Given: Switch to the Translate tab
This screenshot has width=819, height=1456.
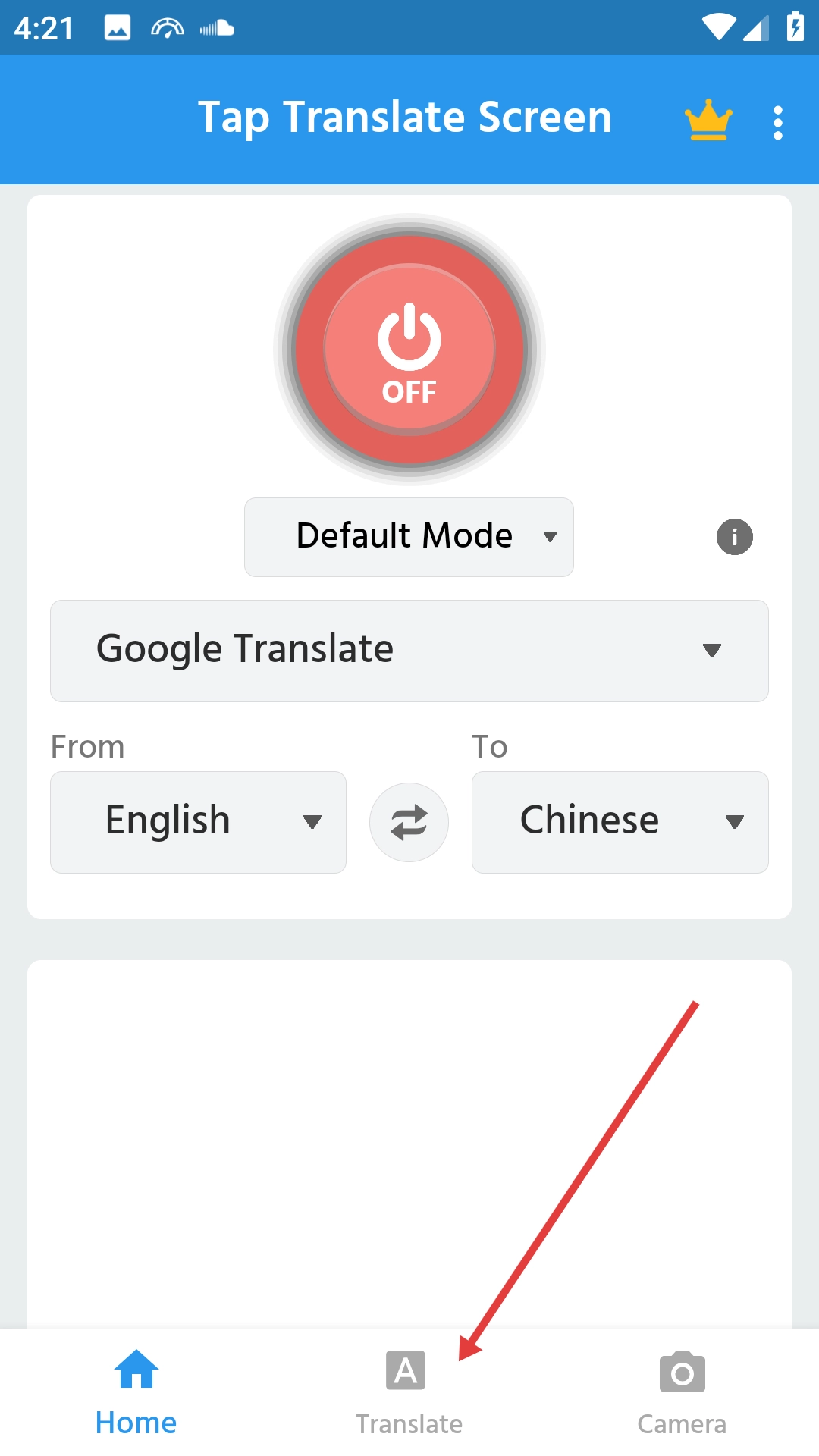Looking at the screenshot, I should tap(409, 1392).
